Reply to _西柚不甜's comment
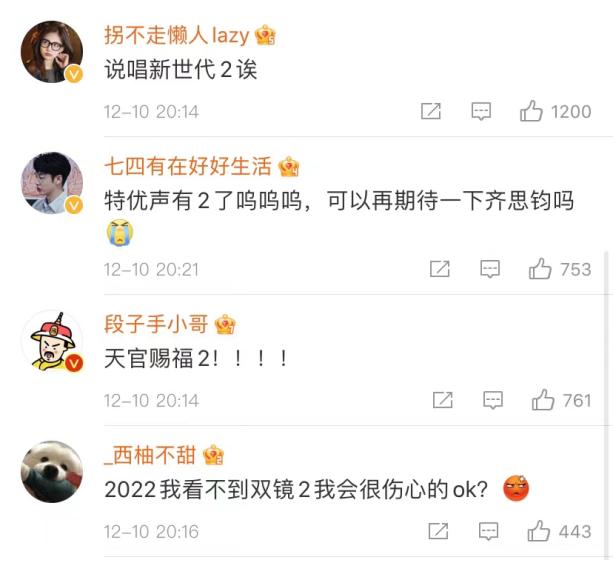 488,531
